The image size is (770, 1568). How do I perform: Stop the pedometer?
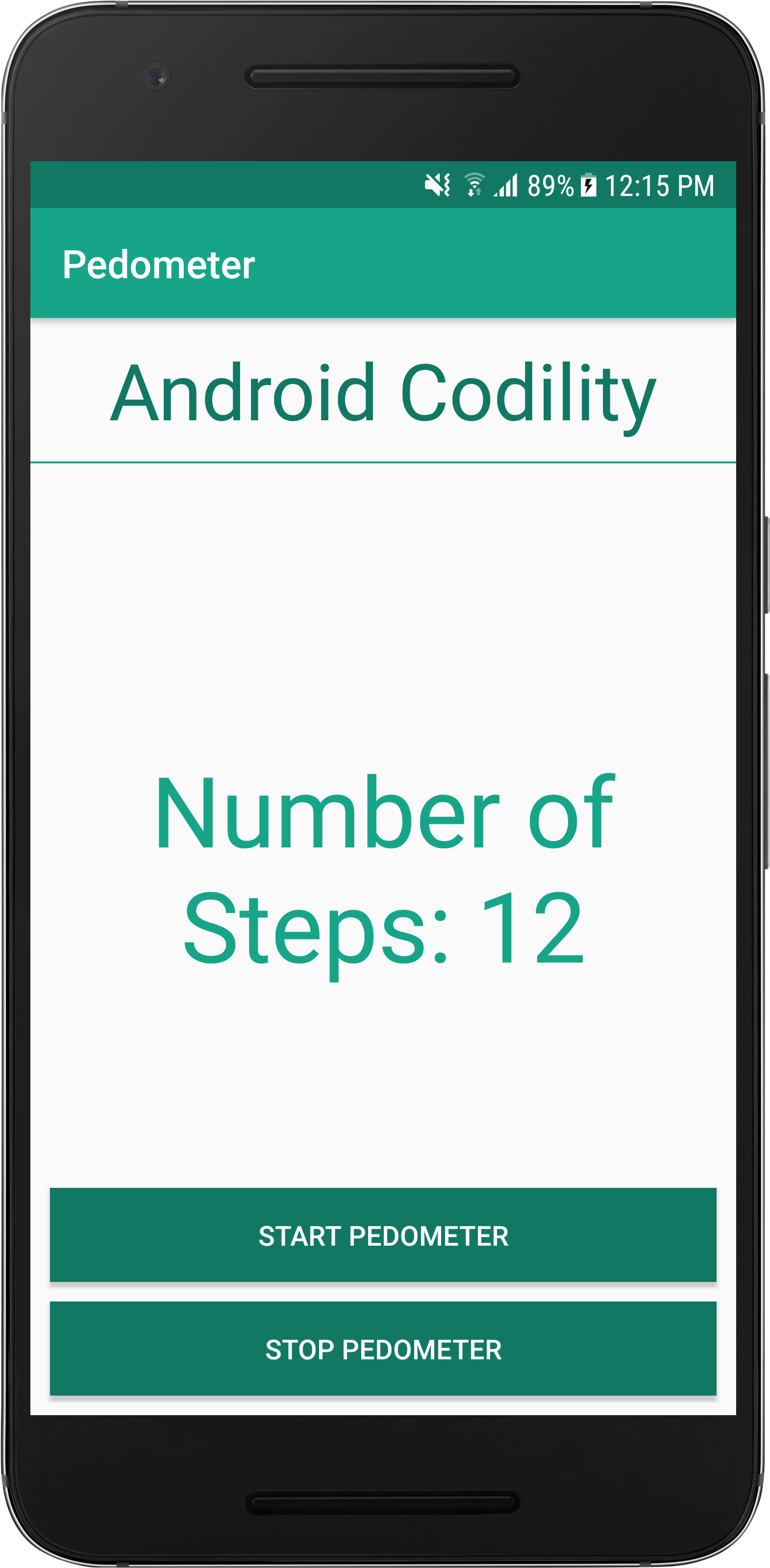(x=383, y=1349)
